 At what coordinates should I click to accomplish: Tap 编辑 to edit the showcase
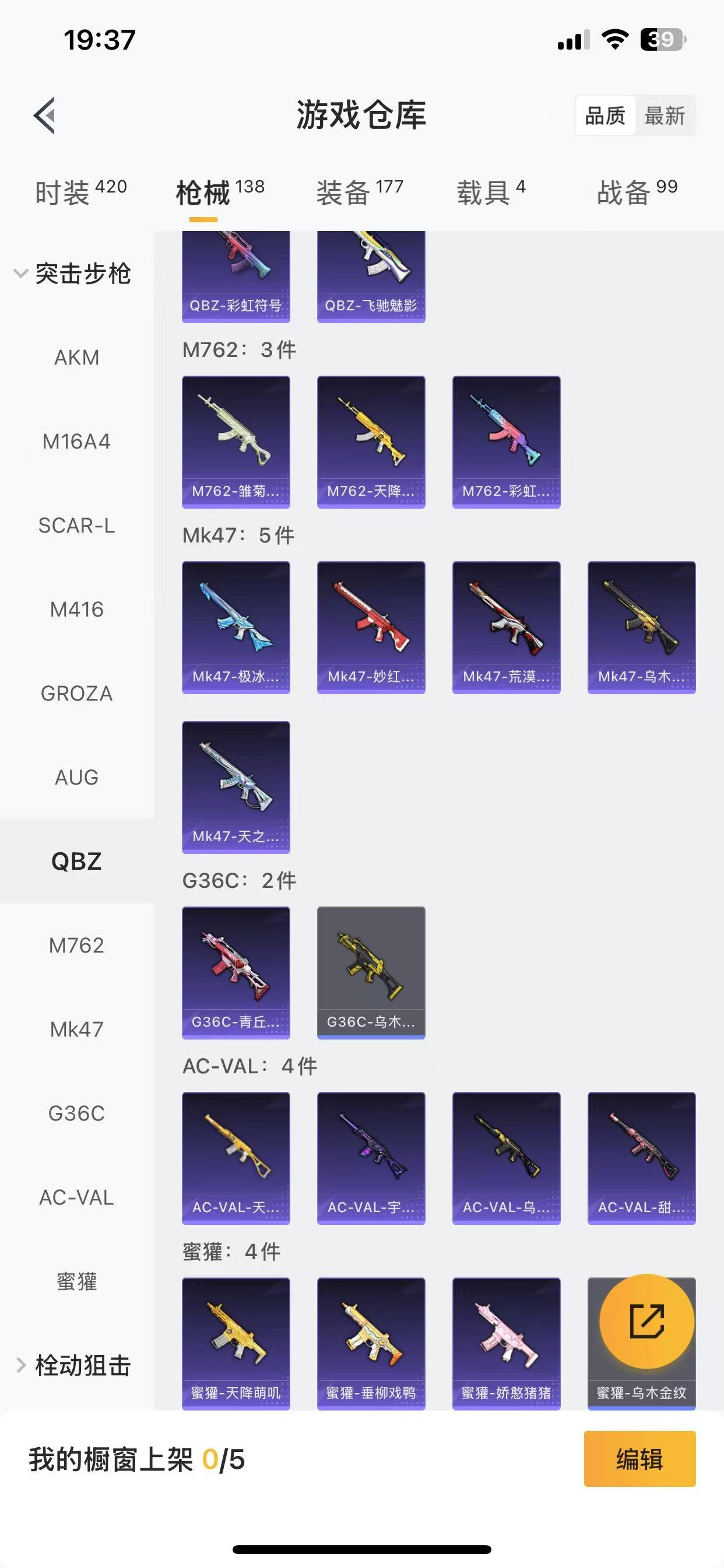click(639, 1459)
